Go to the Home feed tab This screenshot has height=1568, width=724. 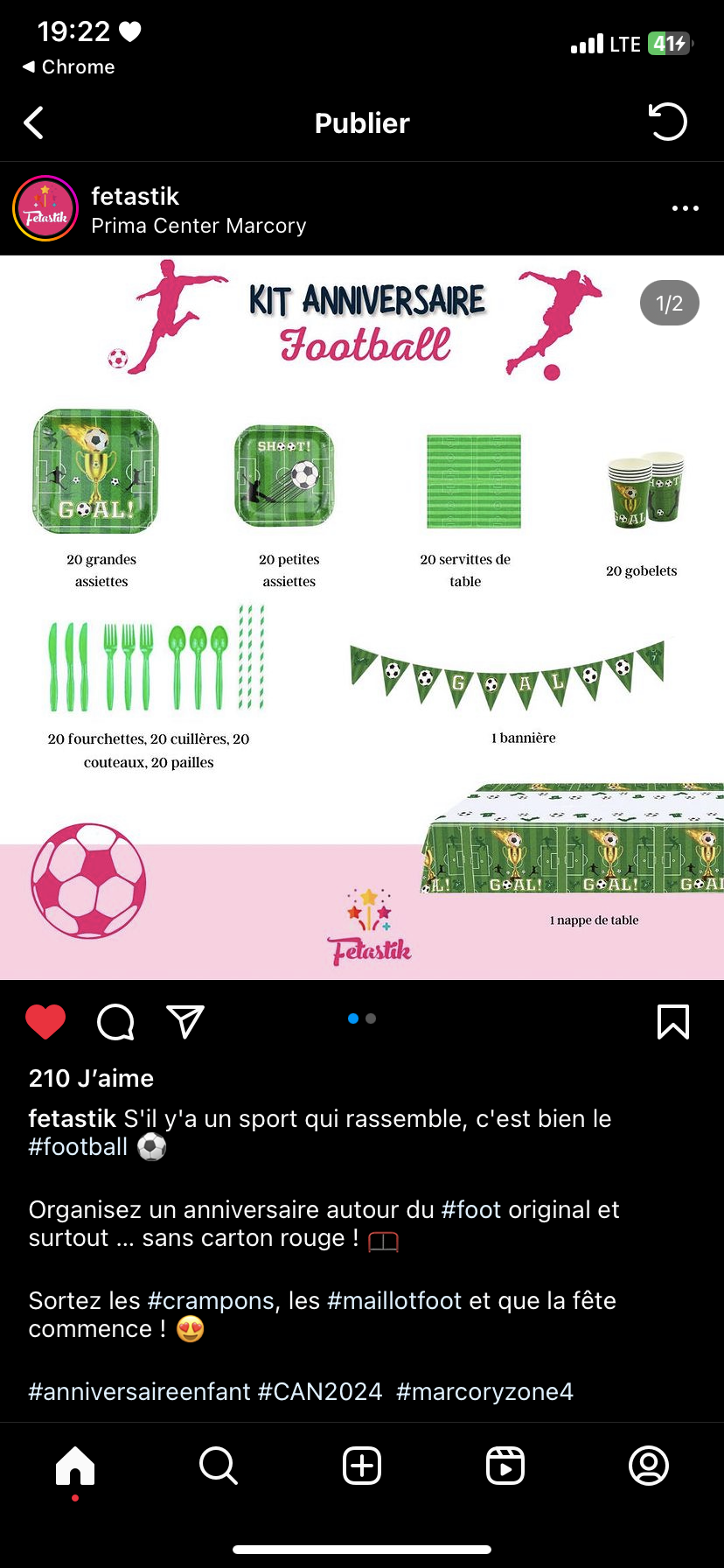point(75,1465)
